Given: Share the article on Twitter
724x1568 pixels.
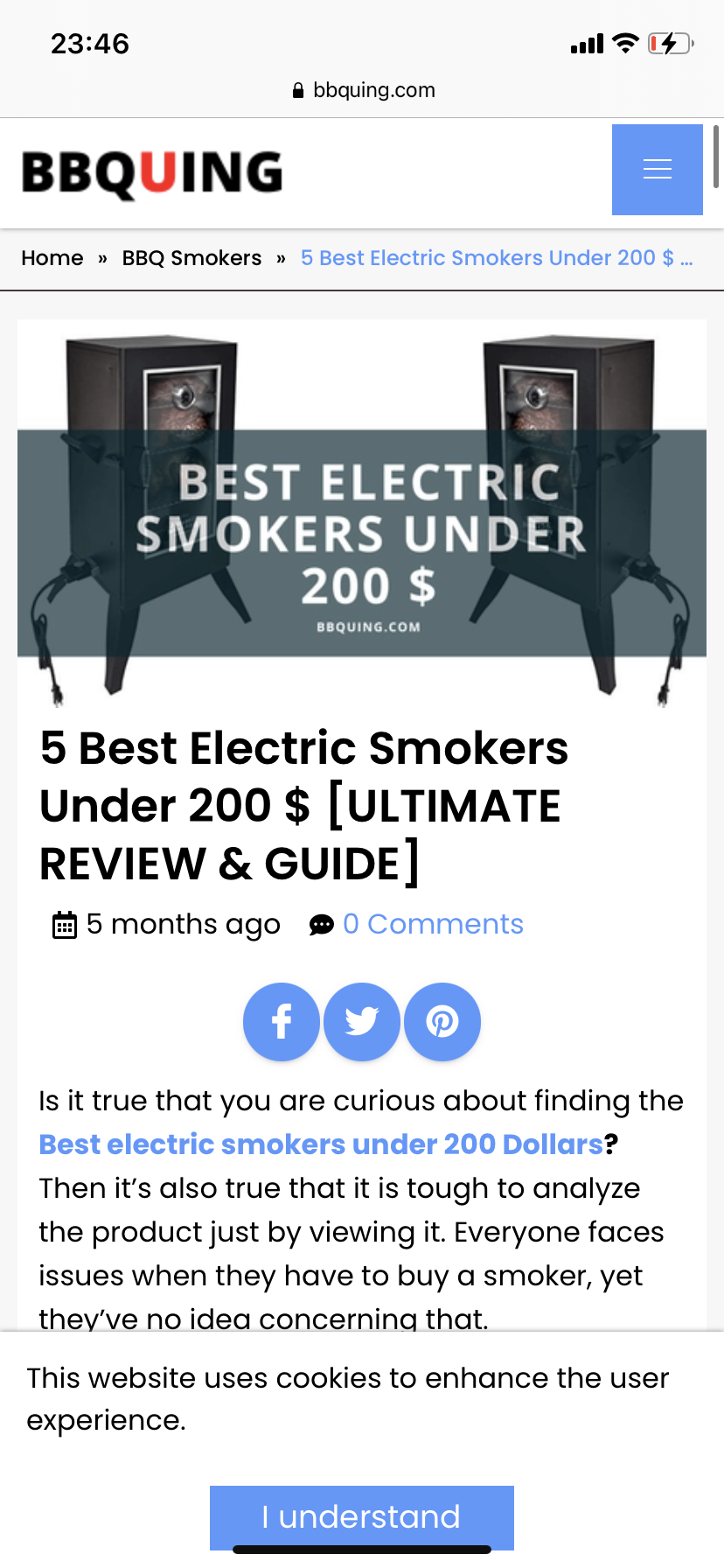Looking at the screenshot, I should [x=362, y=1022].
